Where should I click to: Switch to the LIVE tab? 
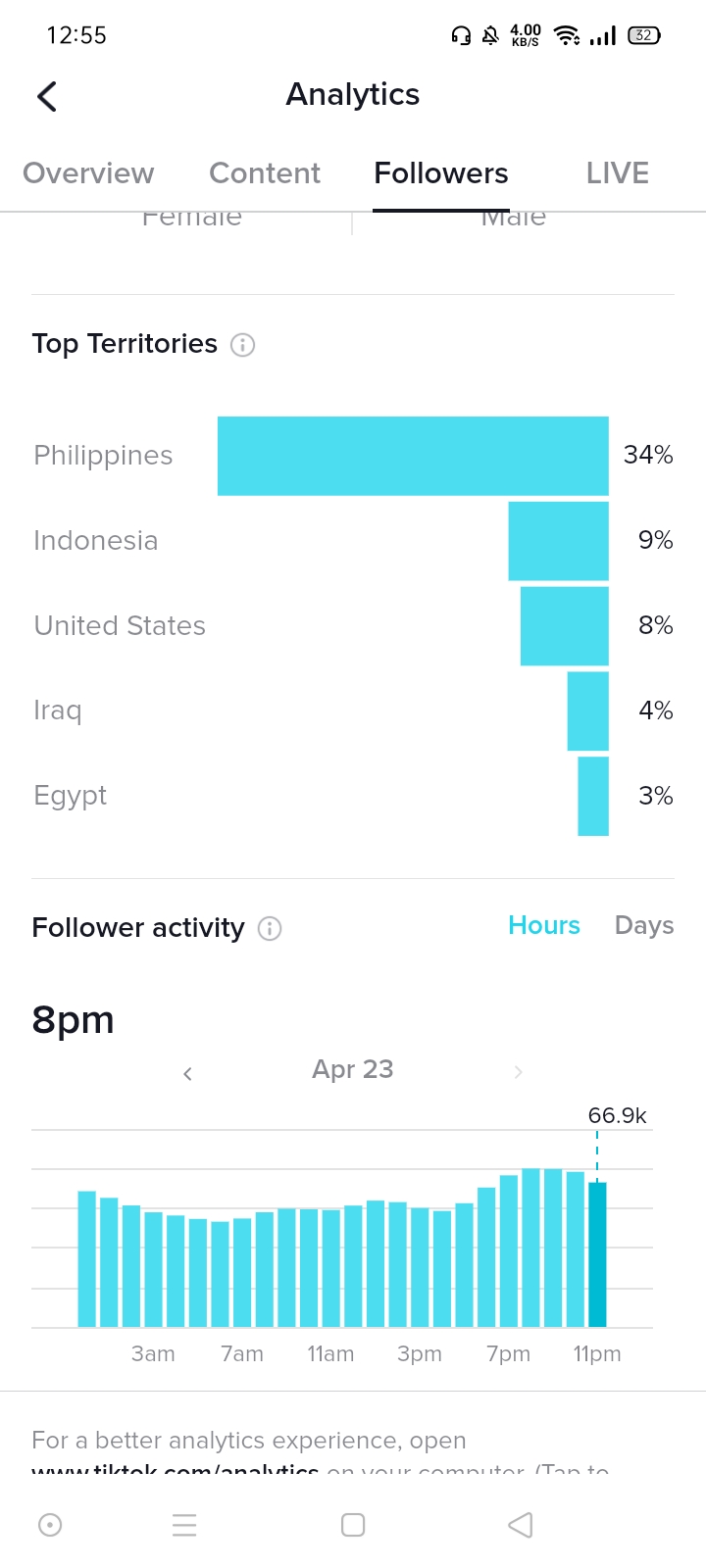coord(618,173)
